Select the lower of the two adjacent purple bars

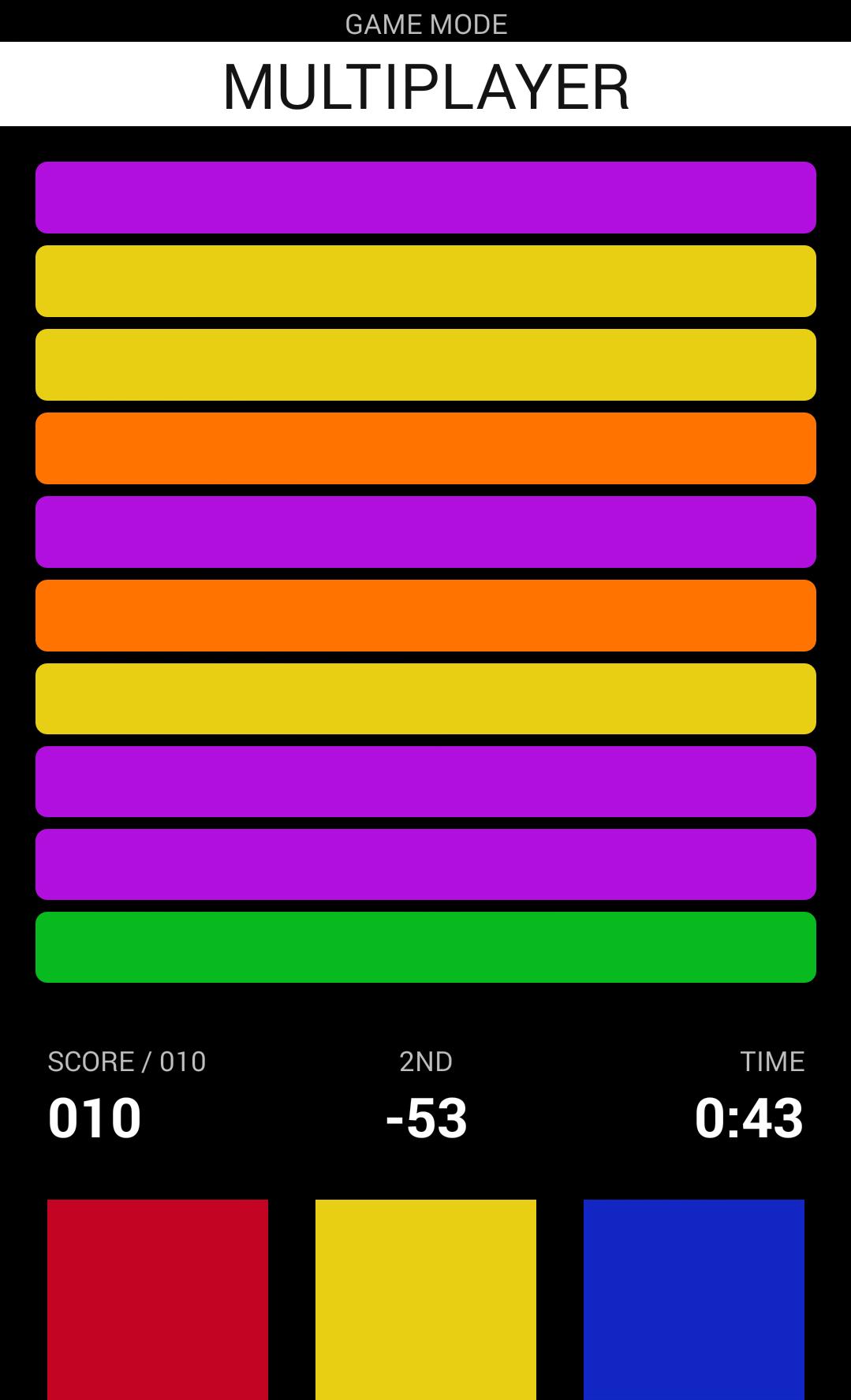[425, 863]
